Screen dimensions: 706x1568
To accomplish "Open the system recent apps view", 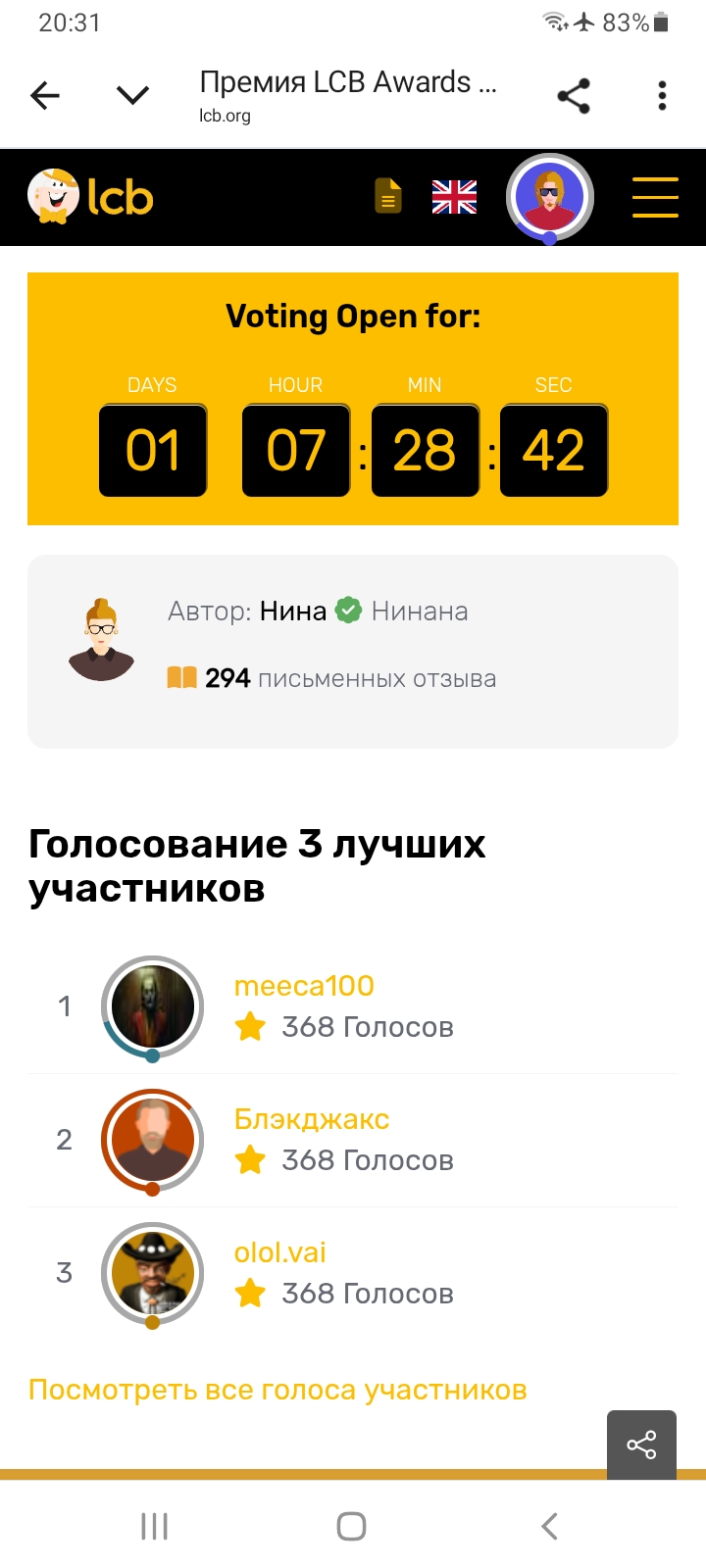I will pos(155,1526).
